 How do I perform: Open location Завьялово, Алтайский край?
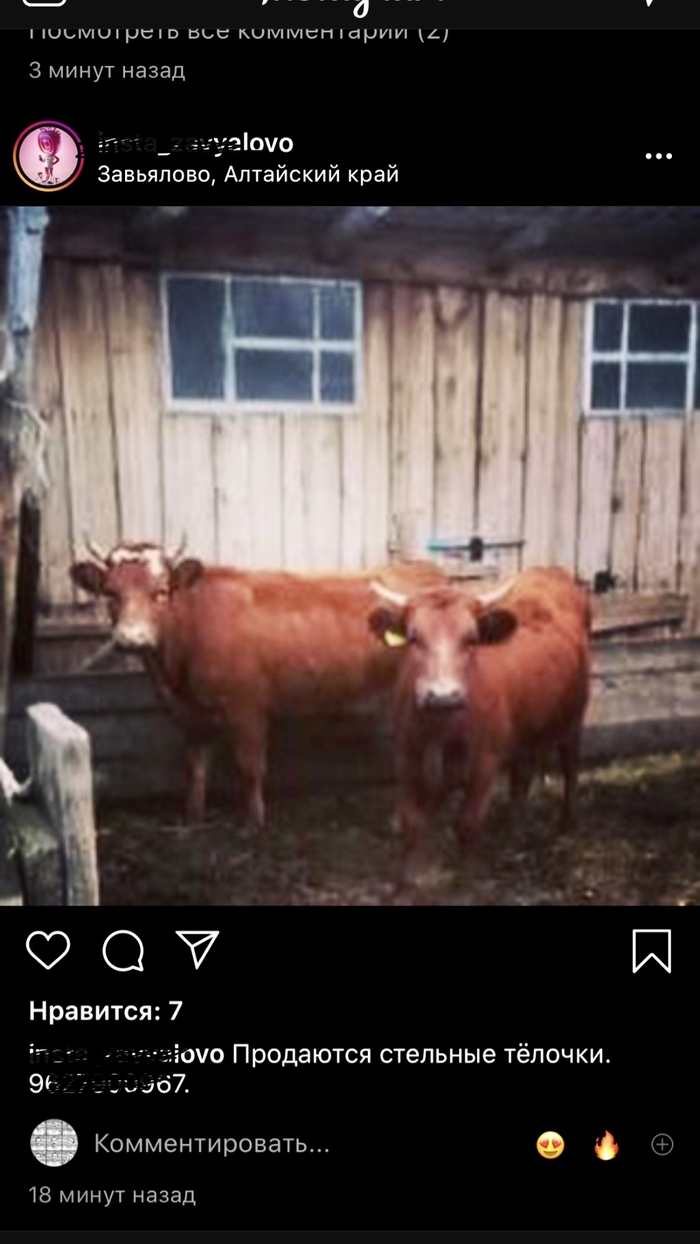tap(248, 174)
